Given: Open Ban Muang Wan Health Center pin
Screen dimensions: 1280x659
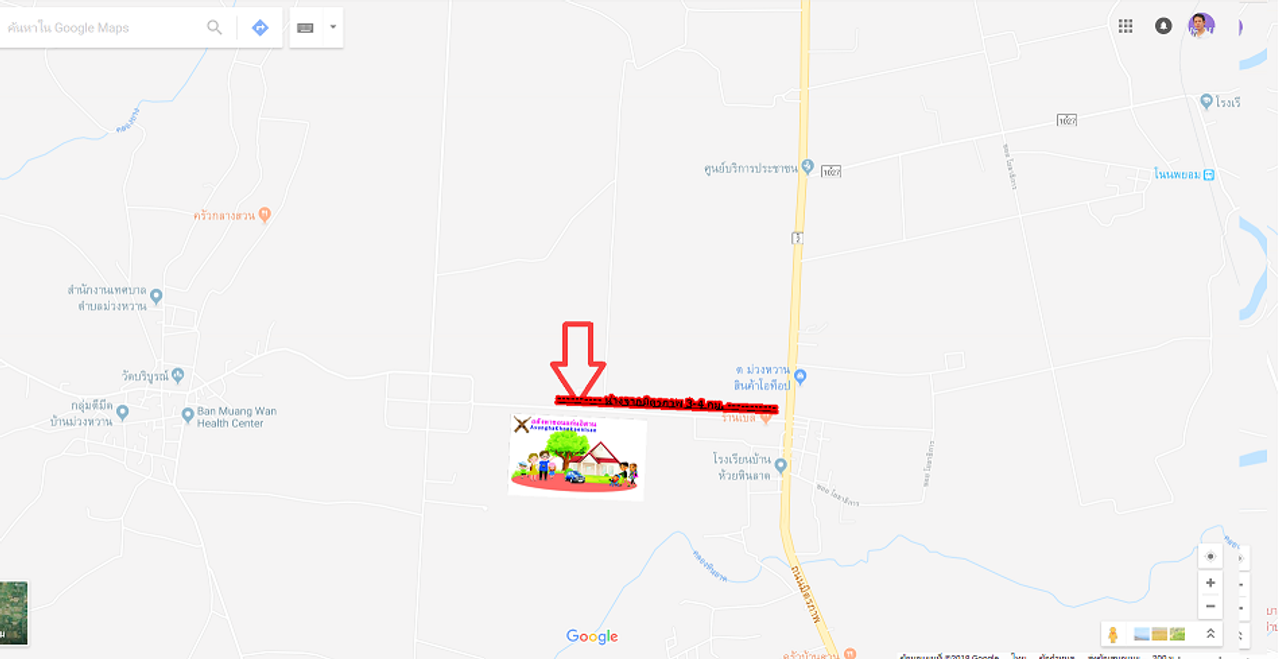Looking at the screenshot, I should [x=187, y=414].
